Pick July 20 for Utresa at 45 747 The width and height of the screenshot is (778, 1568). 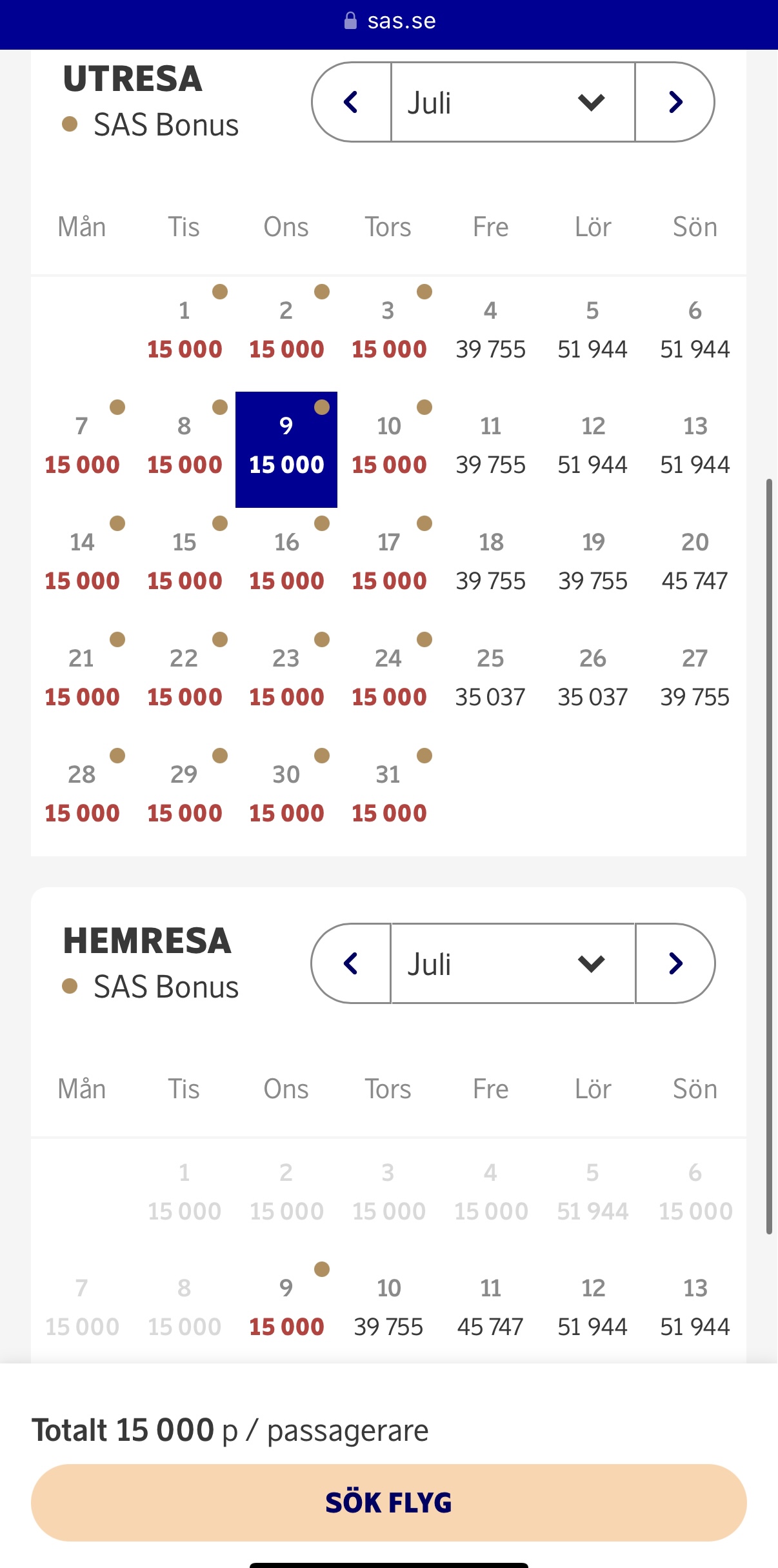click(695, 561)
